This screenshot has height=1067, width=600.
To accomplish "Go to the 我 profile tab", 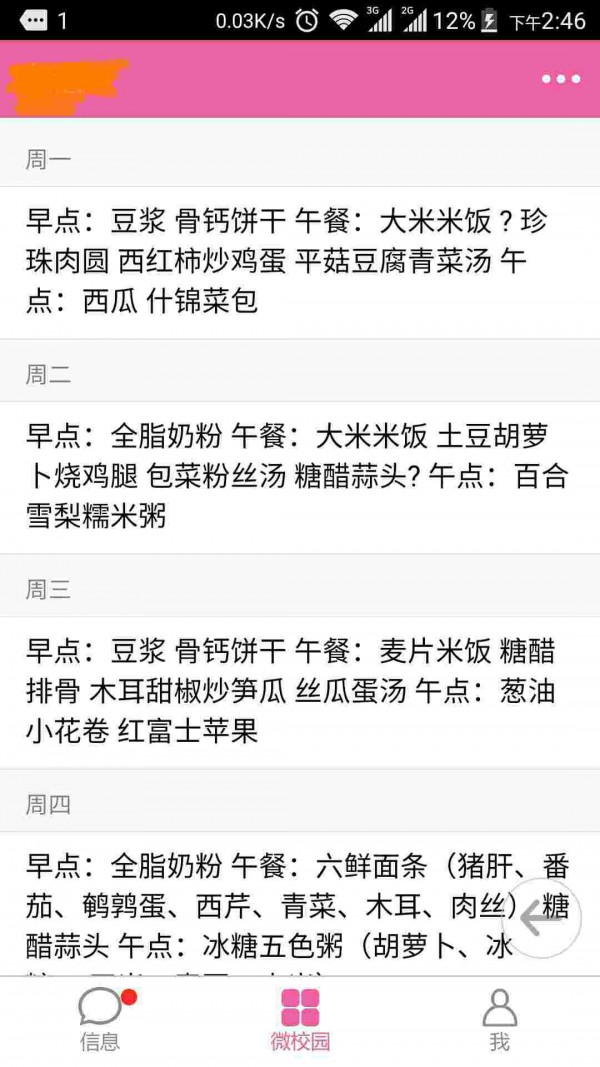I will pos(499,1021).
